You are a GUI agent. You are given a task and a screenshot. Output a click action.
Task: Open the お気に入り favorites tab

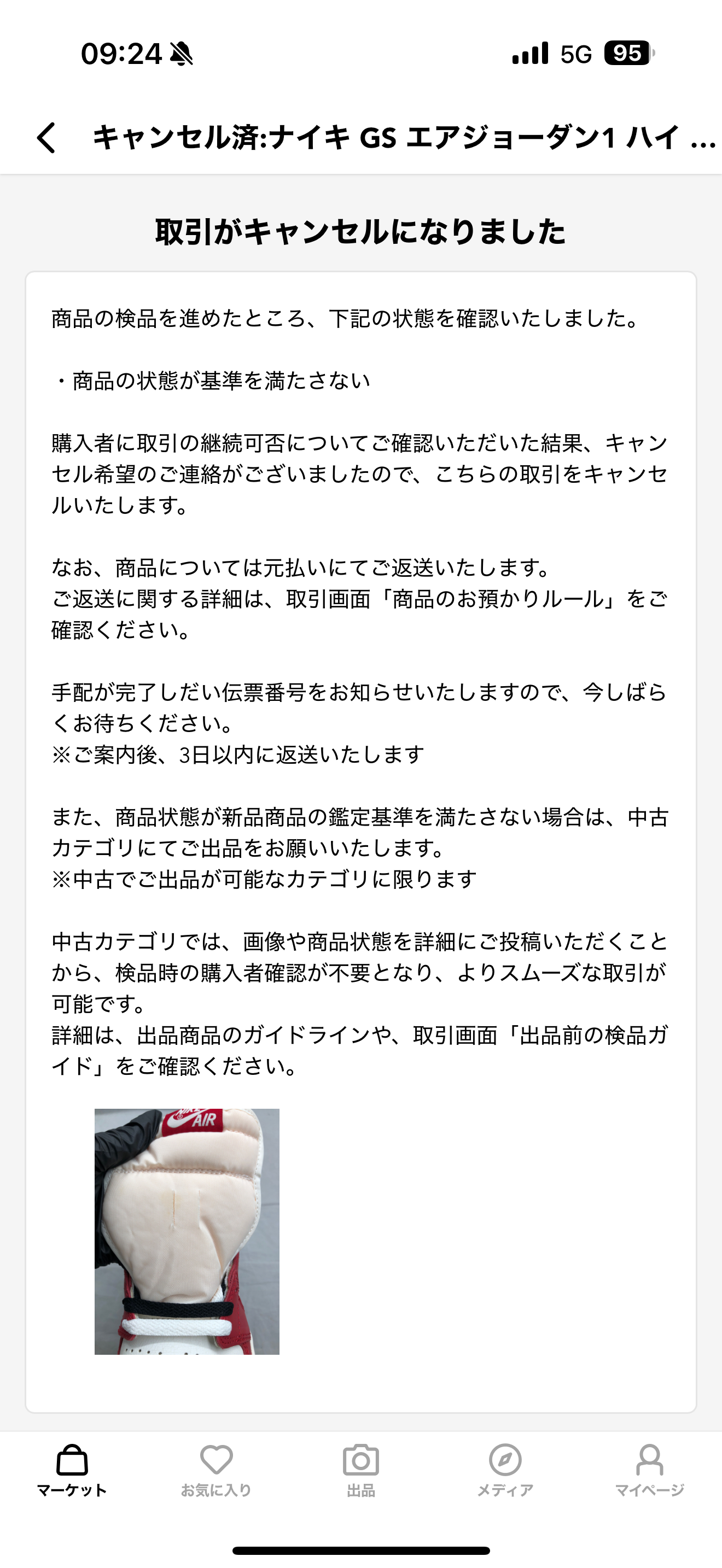[216, 1470]
